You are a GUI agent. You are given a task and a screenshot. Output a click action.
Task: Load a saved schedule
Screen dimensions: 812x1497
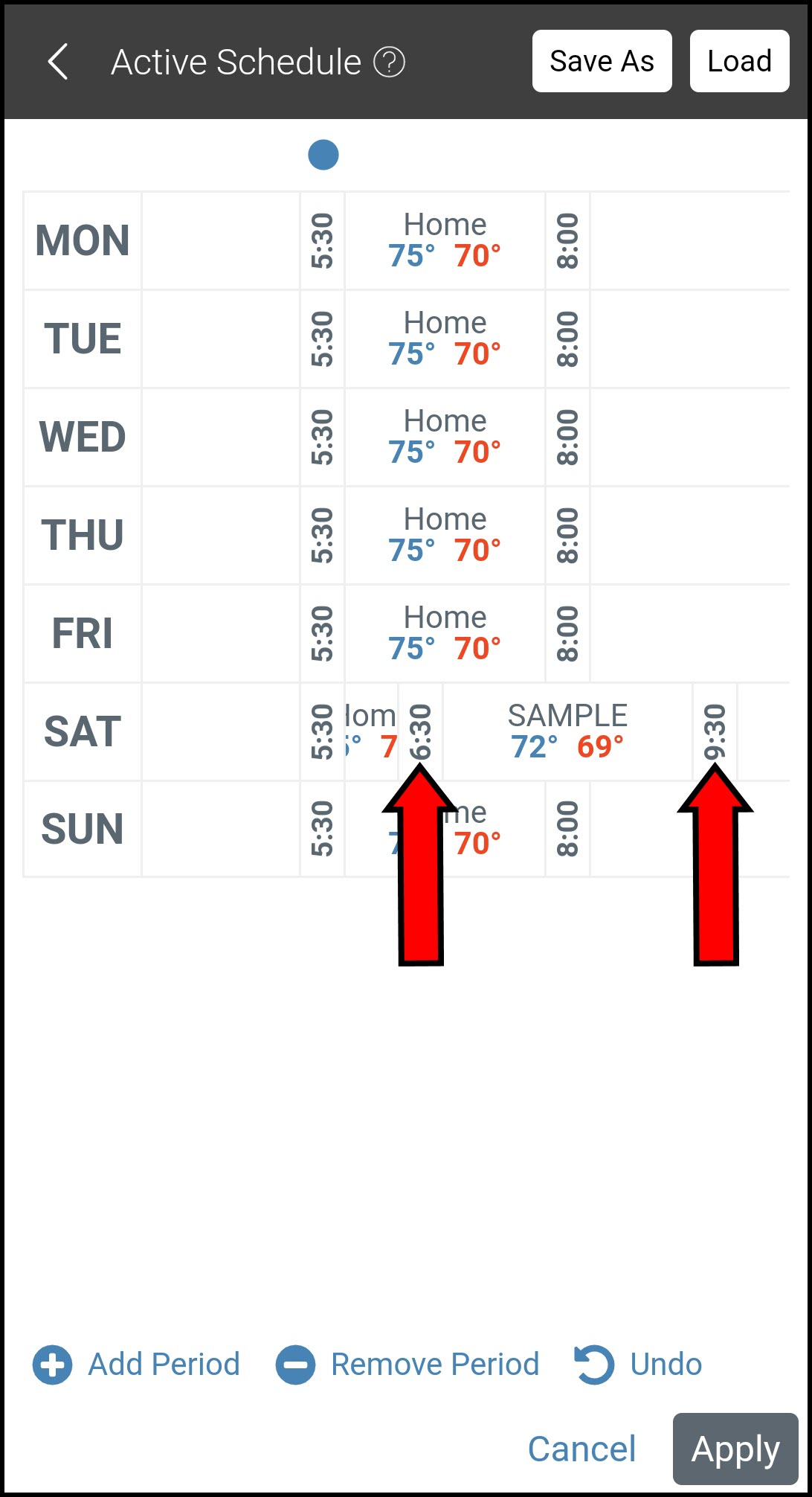click(739, 62)
